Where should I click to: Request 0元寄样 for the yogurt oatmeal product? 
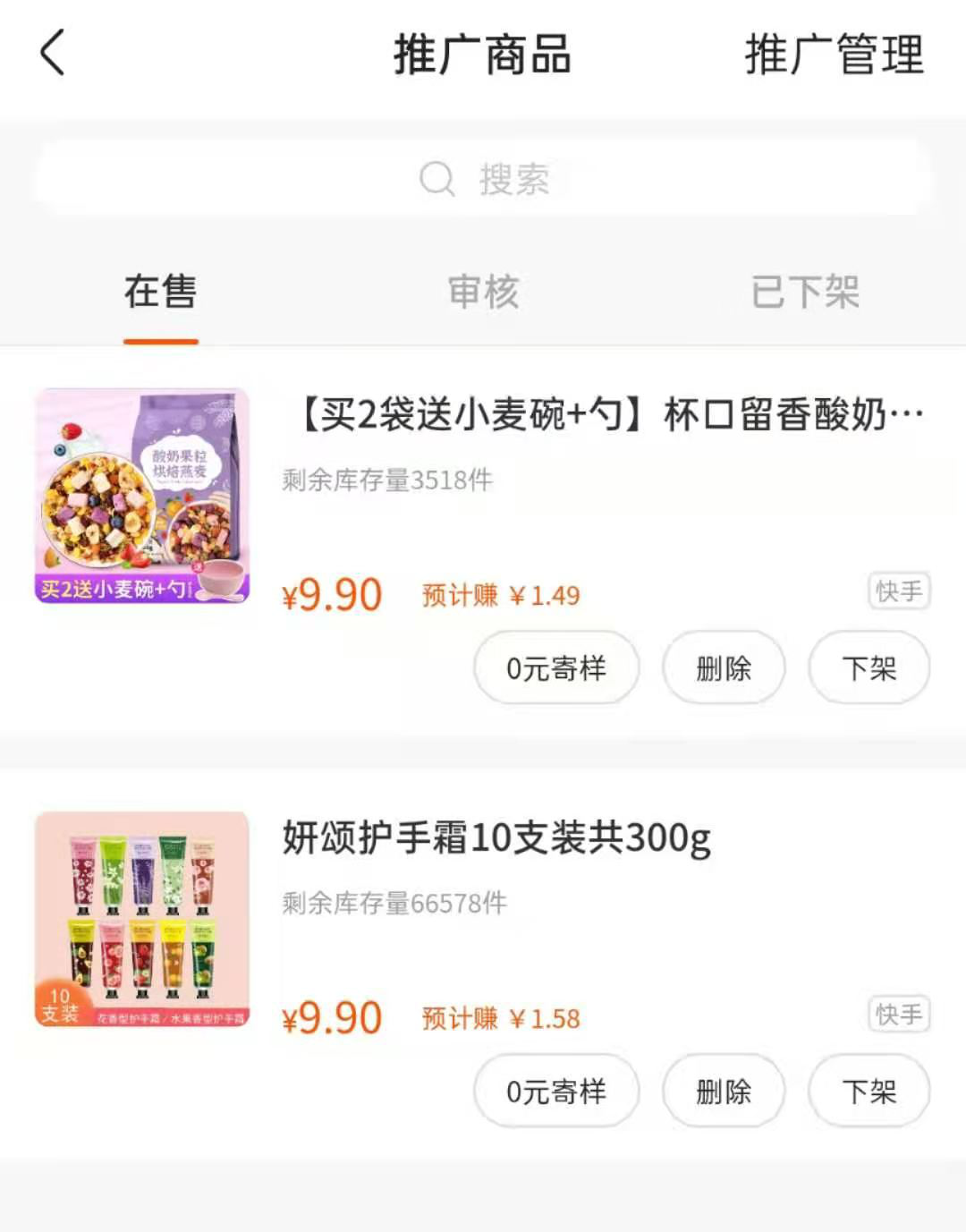[x=556, y=668]
